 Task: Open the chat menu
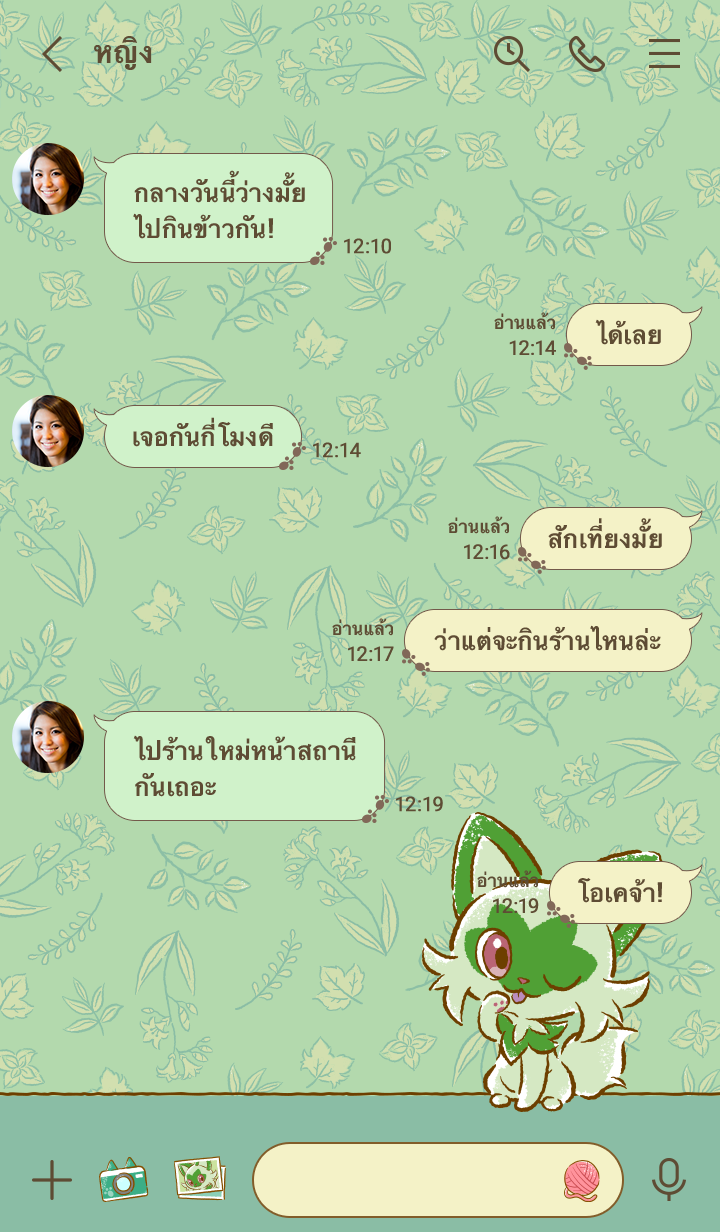664,54
